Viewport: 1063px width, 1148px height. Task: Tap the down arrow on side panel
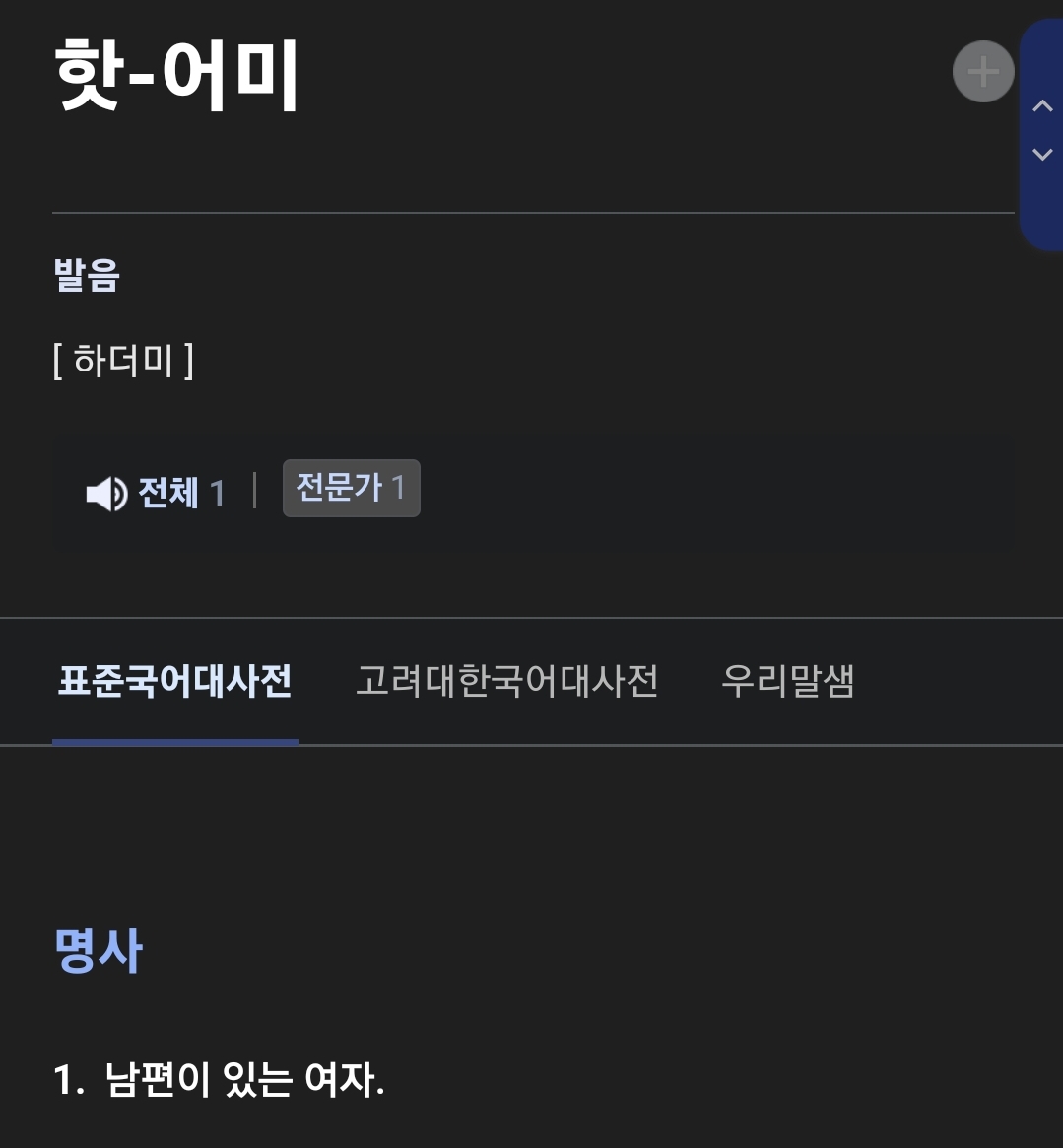(1042, 155)
